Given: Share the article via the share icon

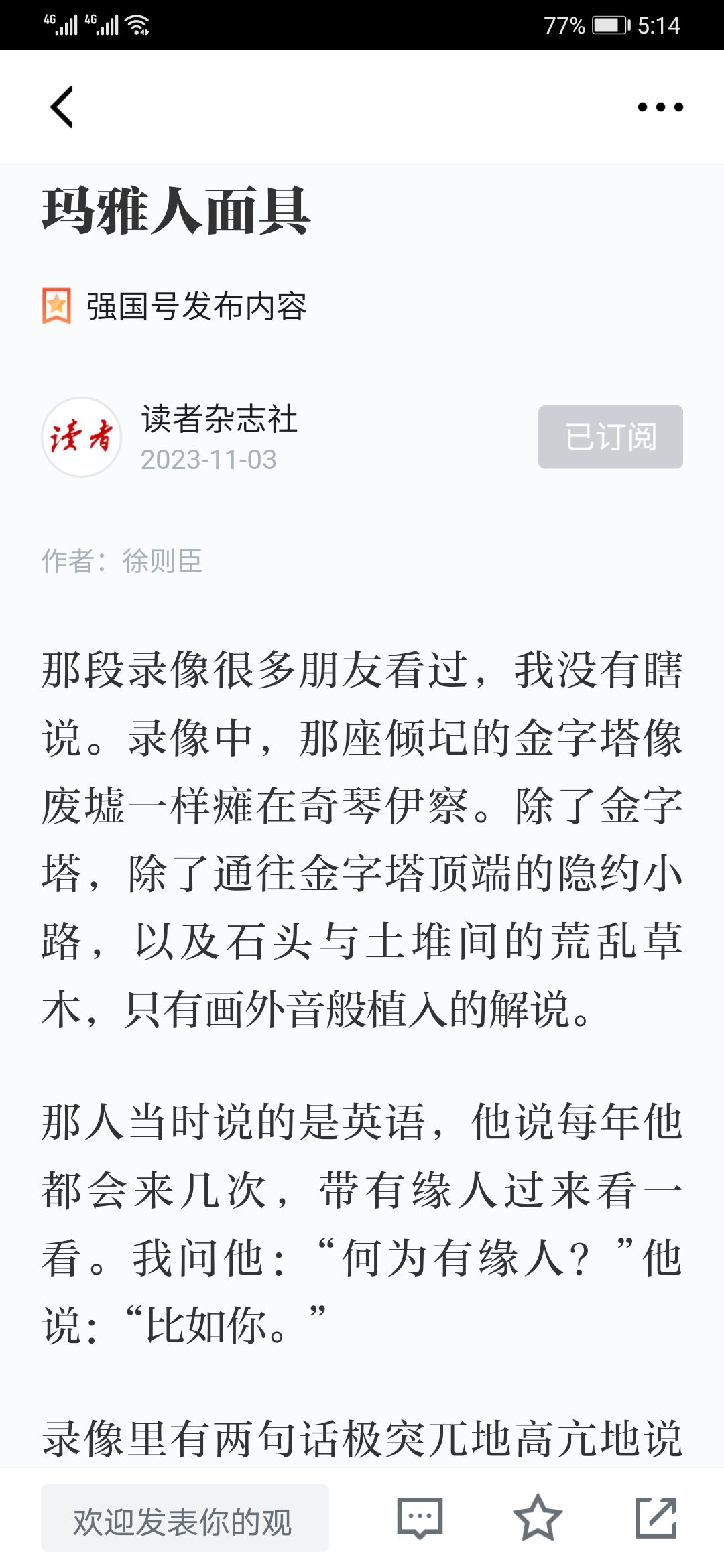Looking at the screenshot, I should point(656,1517).
